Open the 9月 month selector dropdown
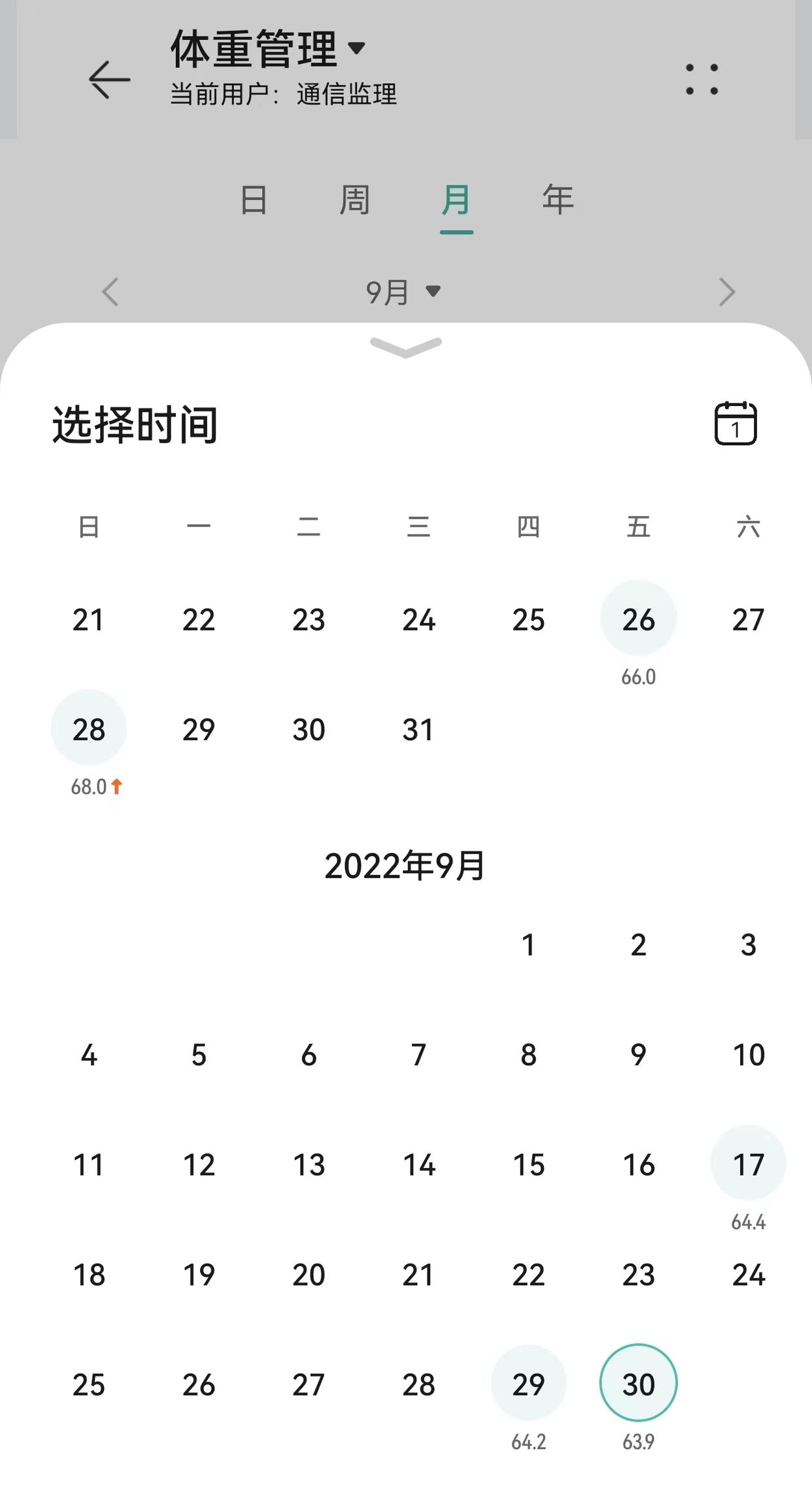 point(403,292)
